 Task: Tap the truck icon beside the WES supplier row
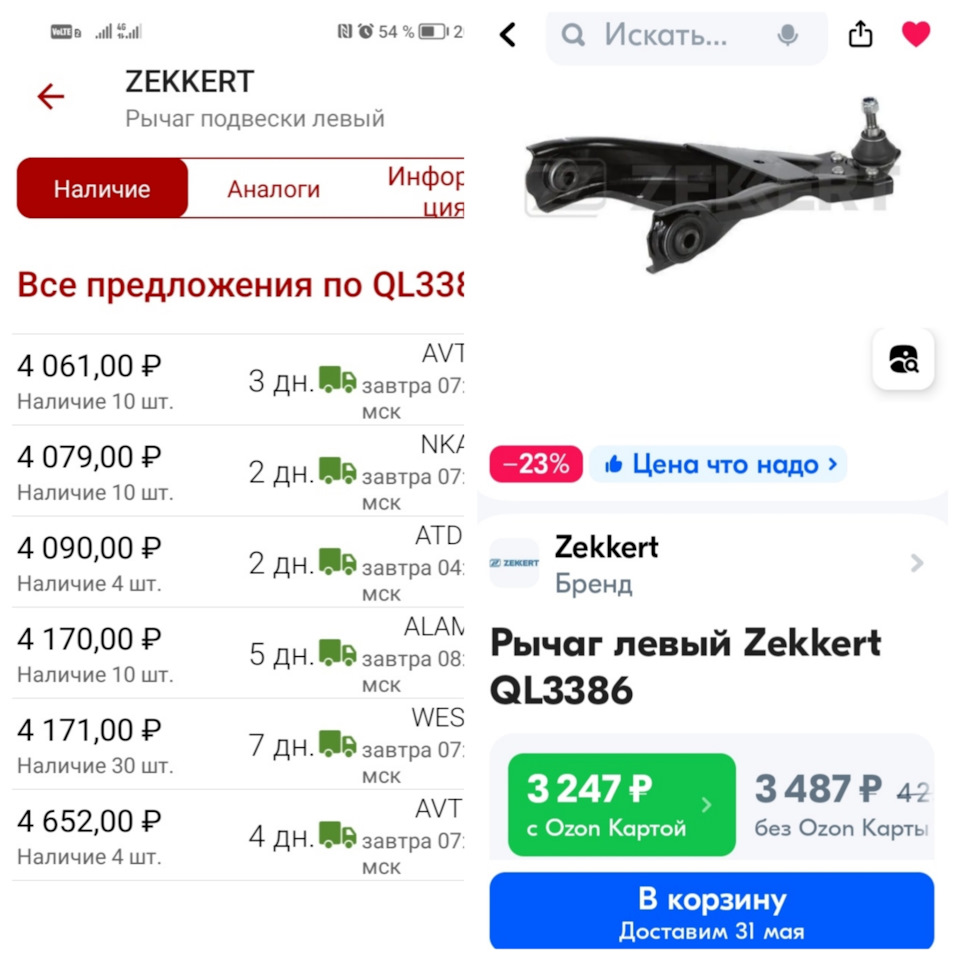coord(335,744)
